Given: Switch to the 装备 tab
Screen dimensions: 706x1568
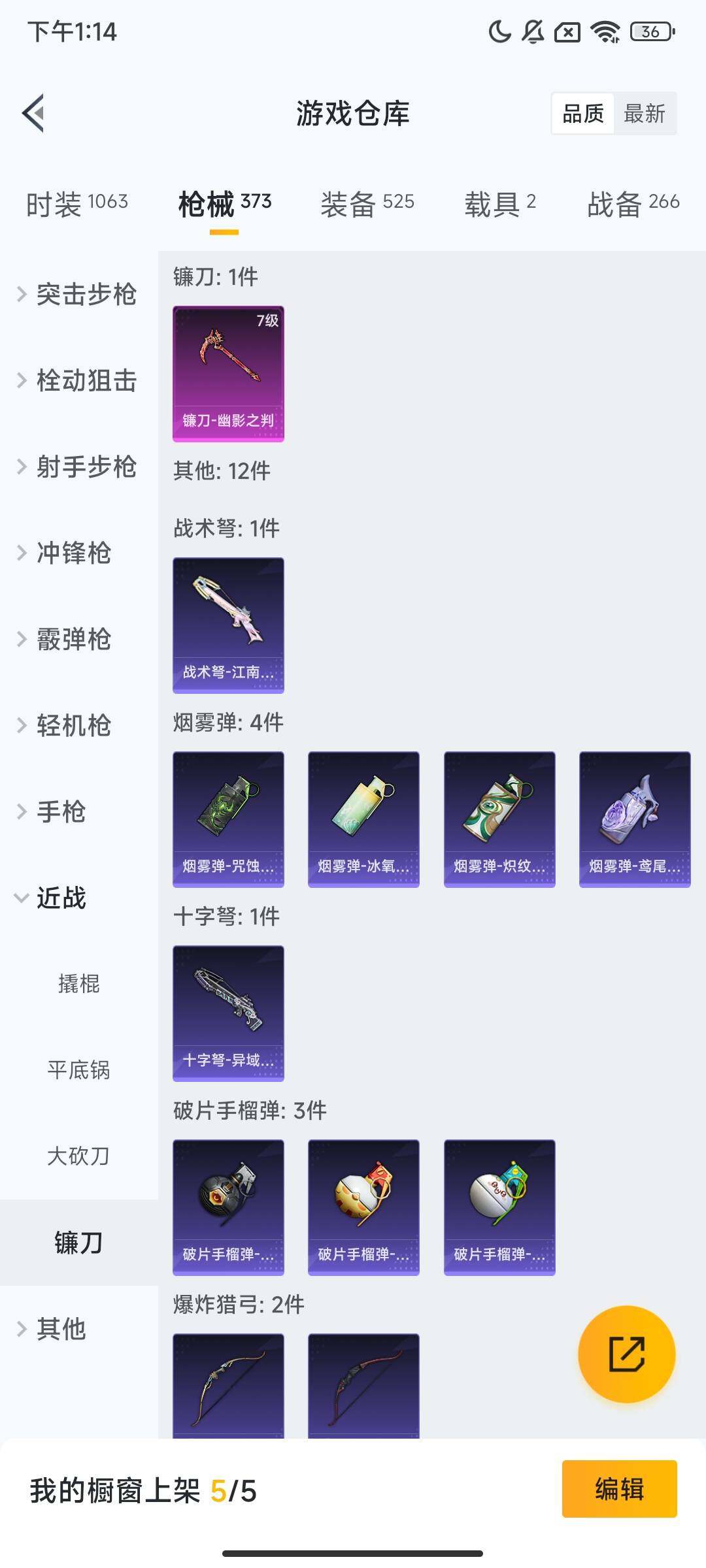Looking at the screenshot, I should [x=366, y=203].
